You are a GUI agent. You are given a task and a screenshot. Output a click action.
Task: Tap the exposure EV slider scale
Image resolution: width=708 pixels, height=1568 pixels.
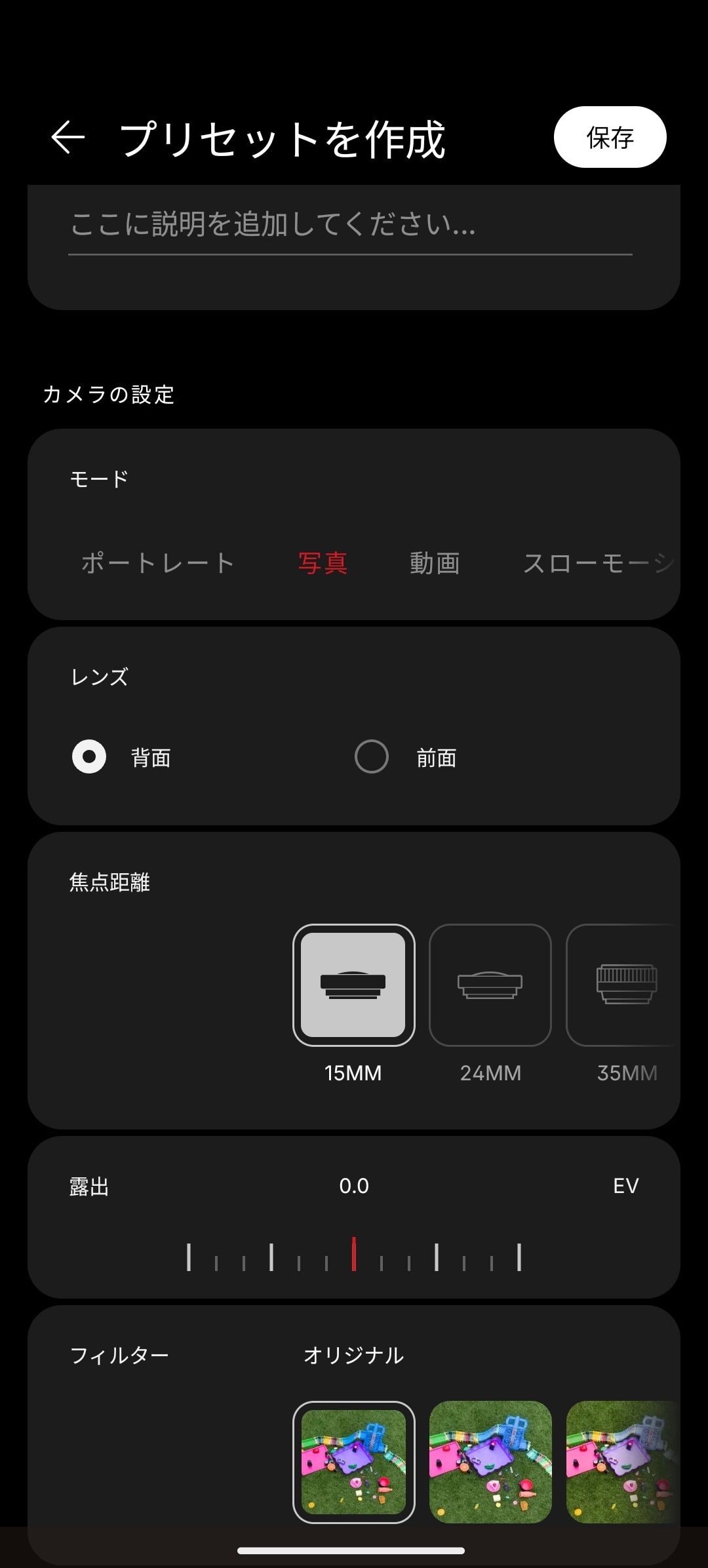click(x=354, y=1256)
